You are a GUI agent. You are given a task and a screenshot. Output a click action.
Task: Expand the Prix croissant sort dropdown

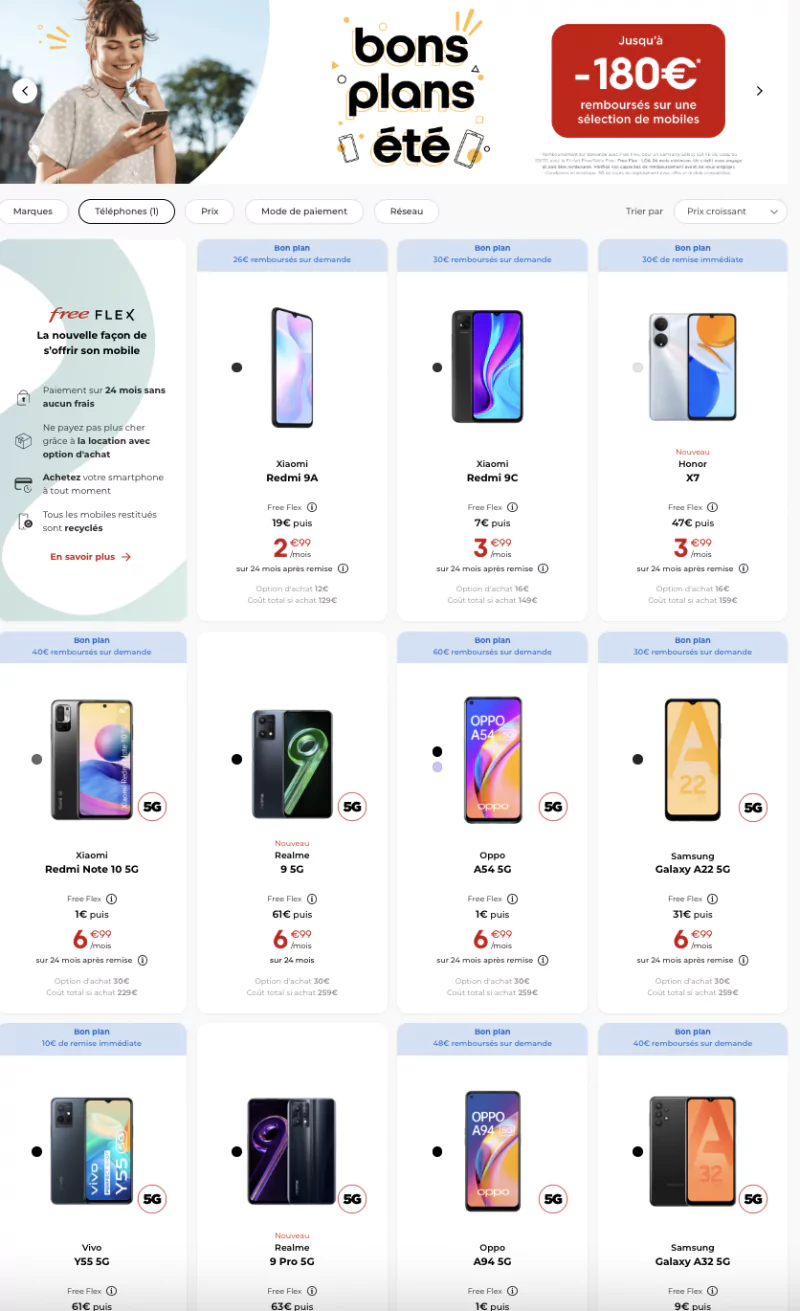pos(729,211)
